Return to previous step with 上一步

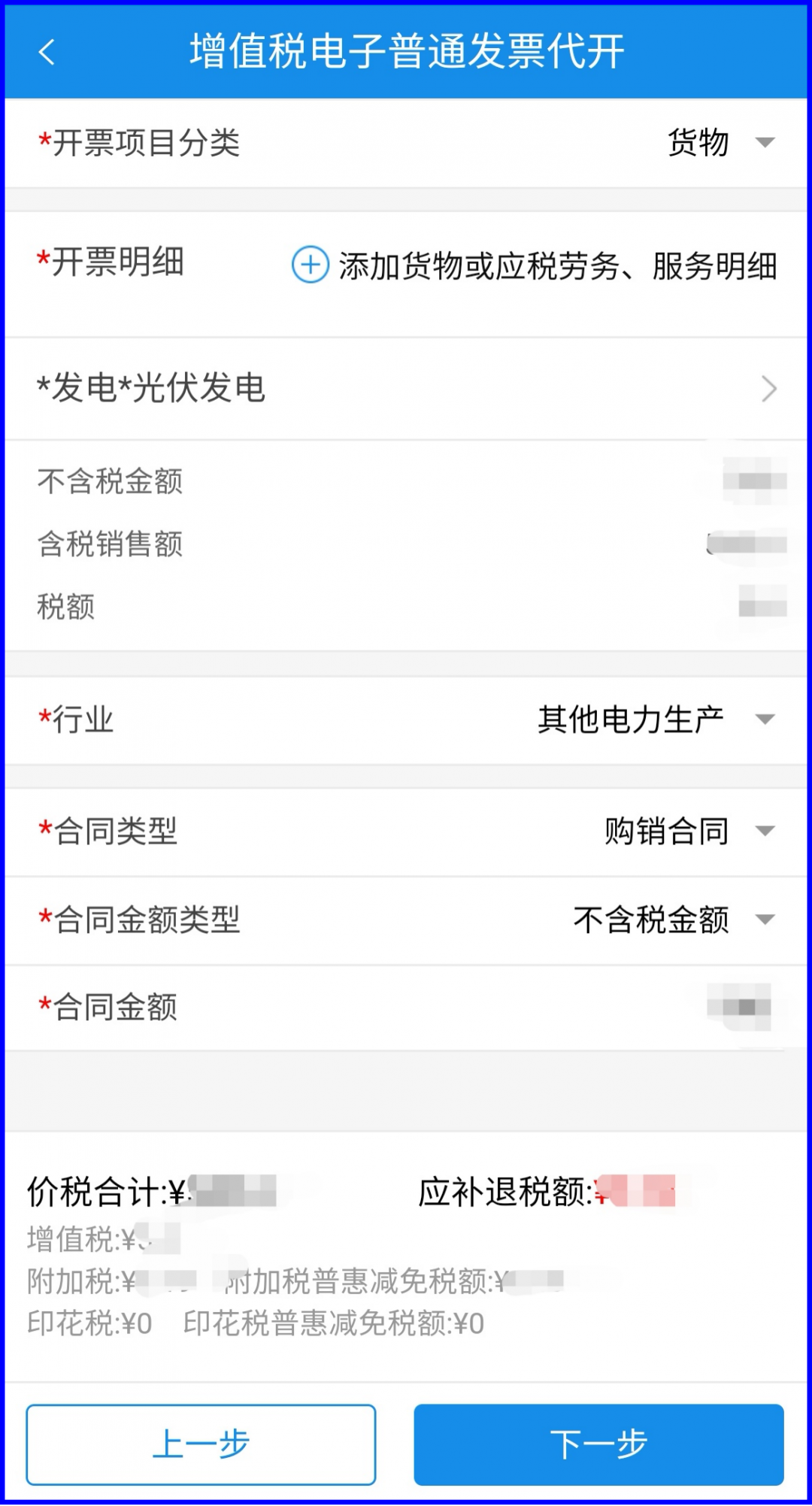click(201, 1444)
